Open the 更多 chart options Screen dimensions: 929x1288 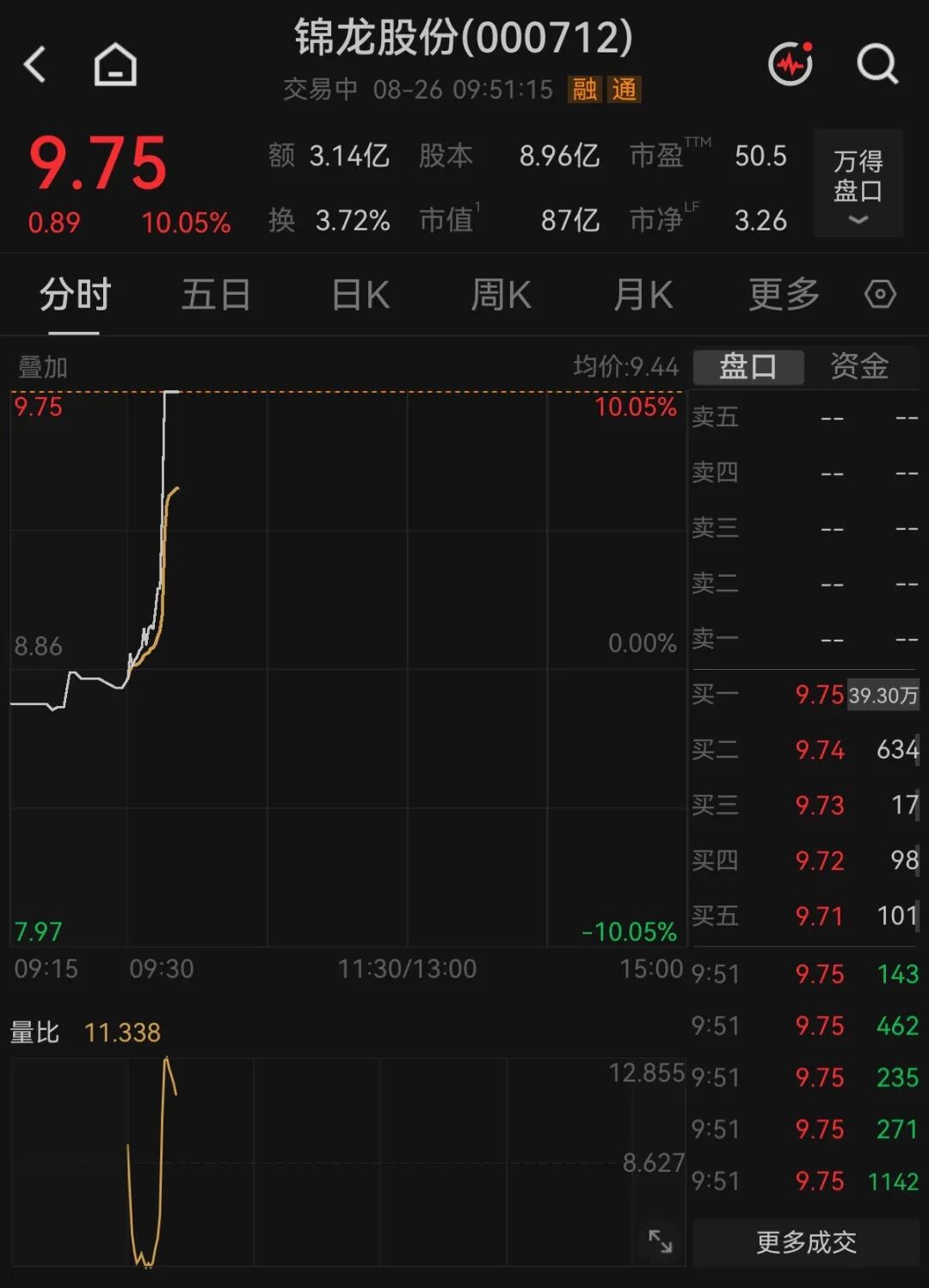pos(784,295)
